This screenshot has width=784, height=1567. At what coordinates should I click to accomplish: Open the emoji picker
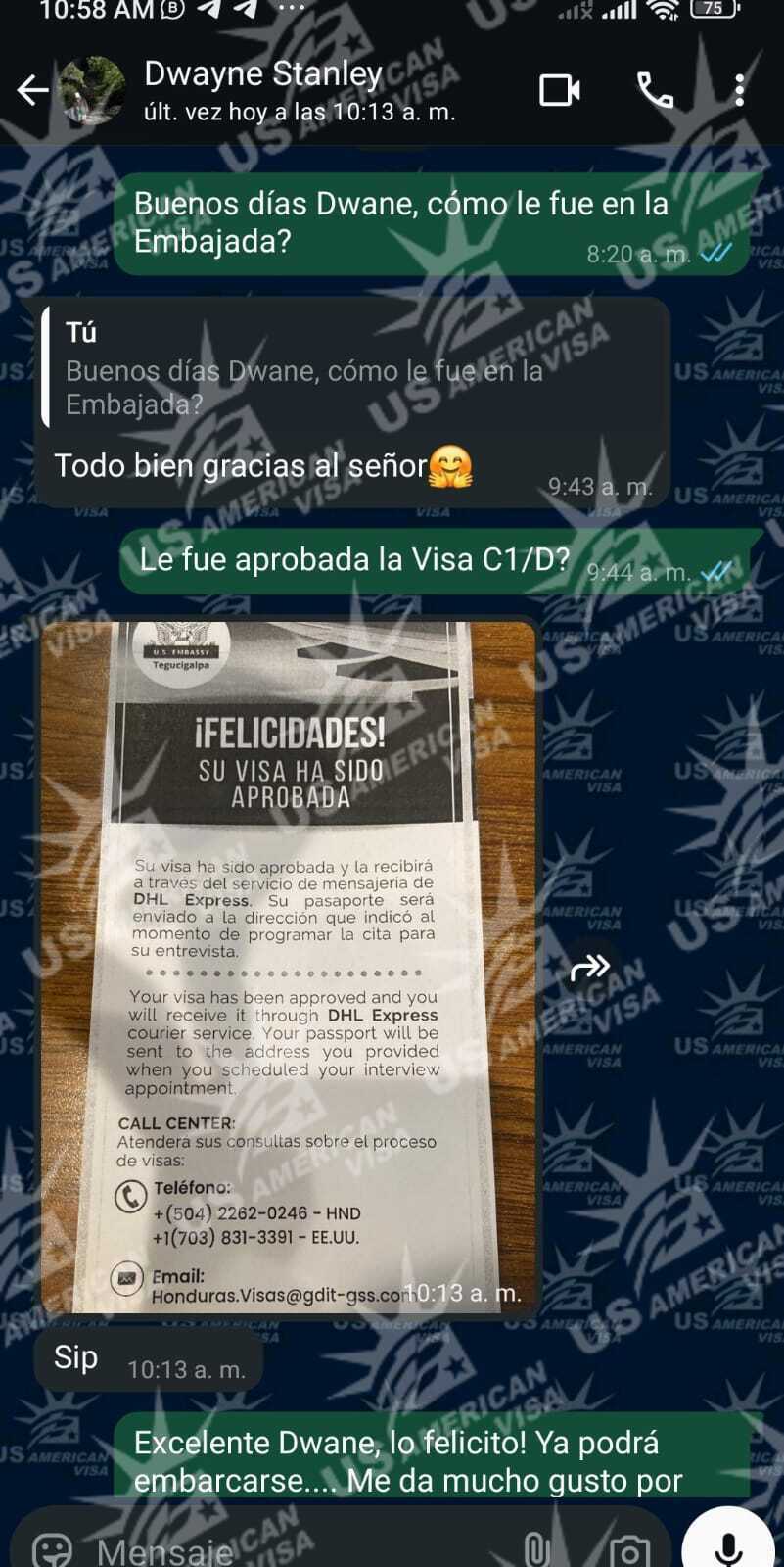point(53,1549)
